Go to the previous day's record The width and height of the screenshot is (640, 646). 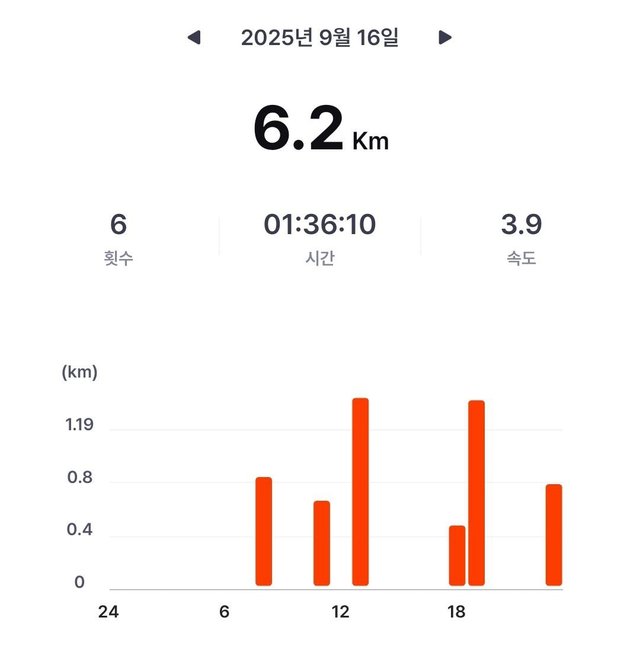(194, 38)
